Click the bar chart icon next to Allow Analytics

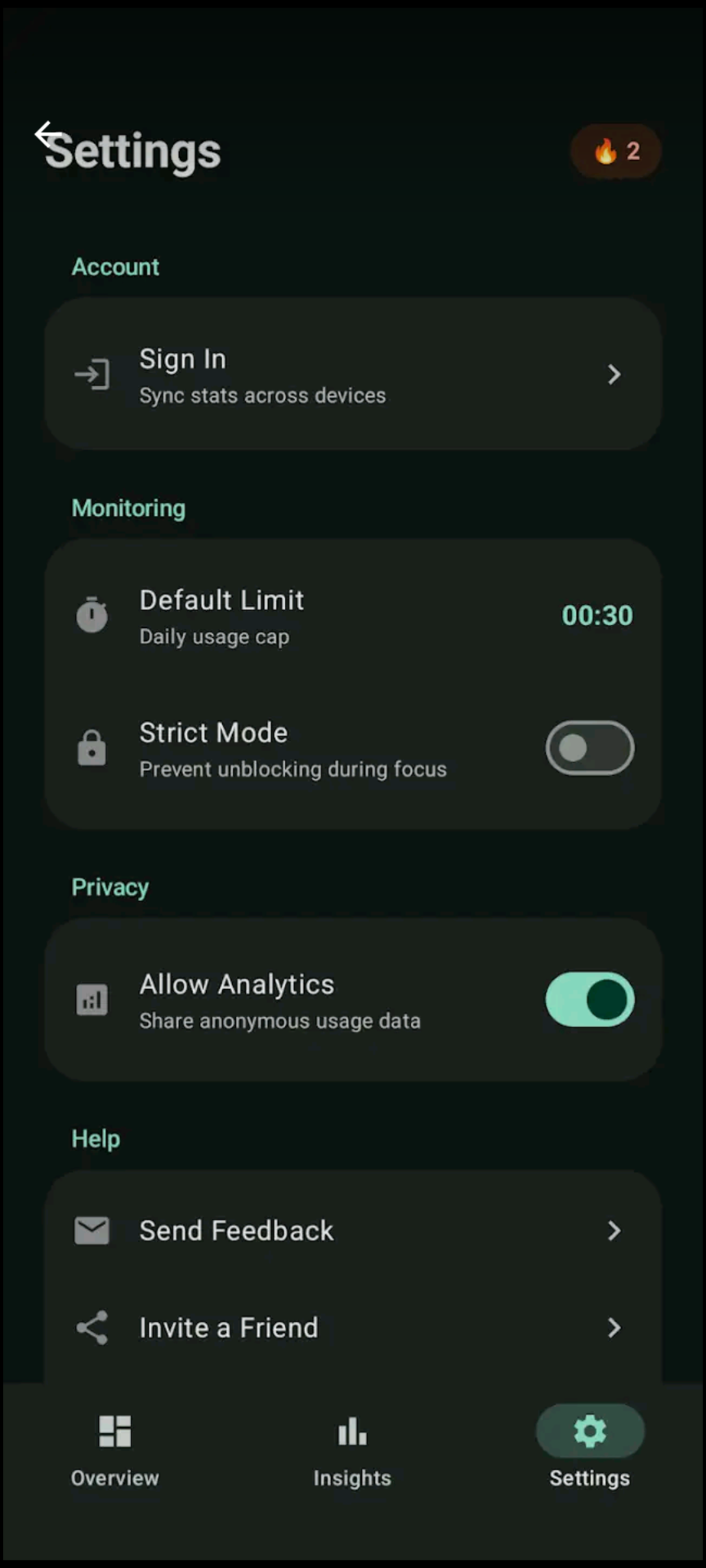point(92,1000)
